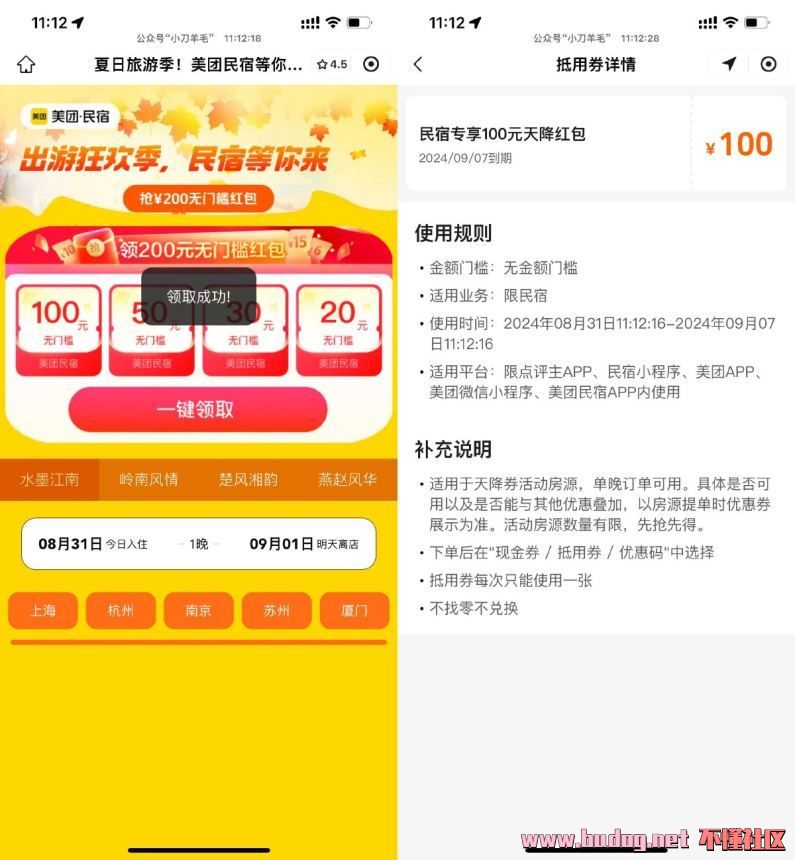Switch to the 水墨江南 tab

(50, 479)
